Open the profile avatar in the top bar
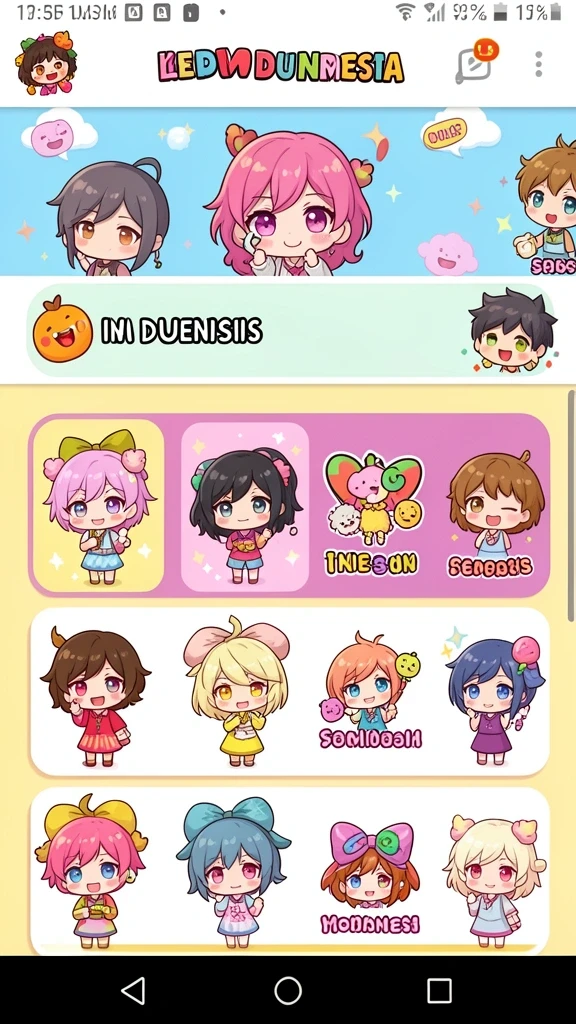The width and height of the screenshot is (576, 1024). [46, 63]
